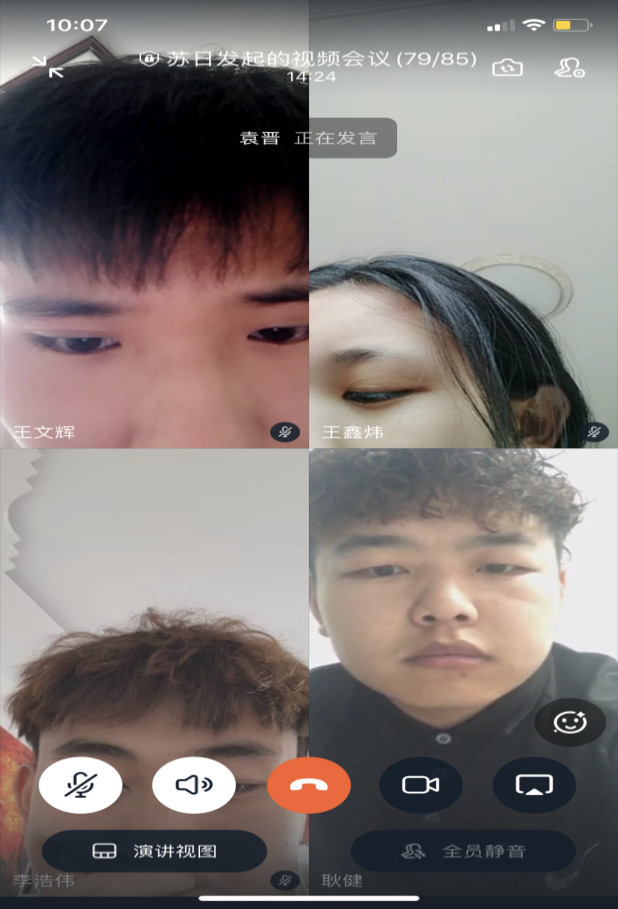The image size is (618, 909).
Task: Open the participants management icon
Action: point(569,67)
